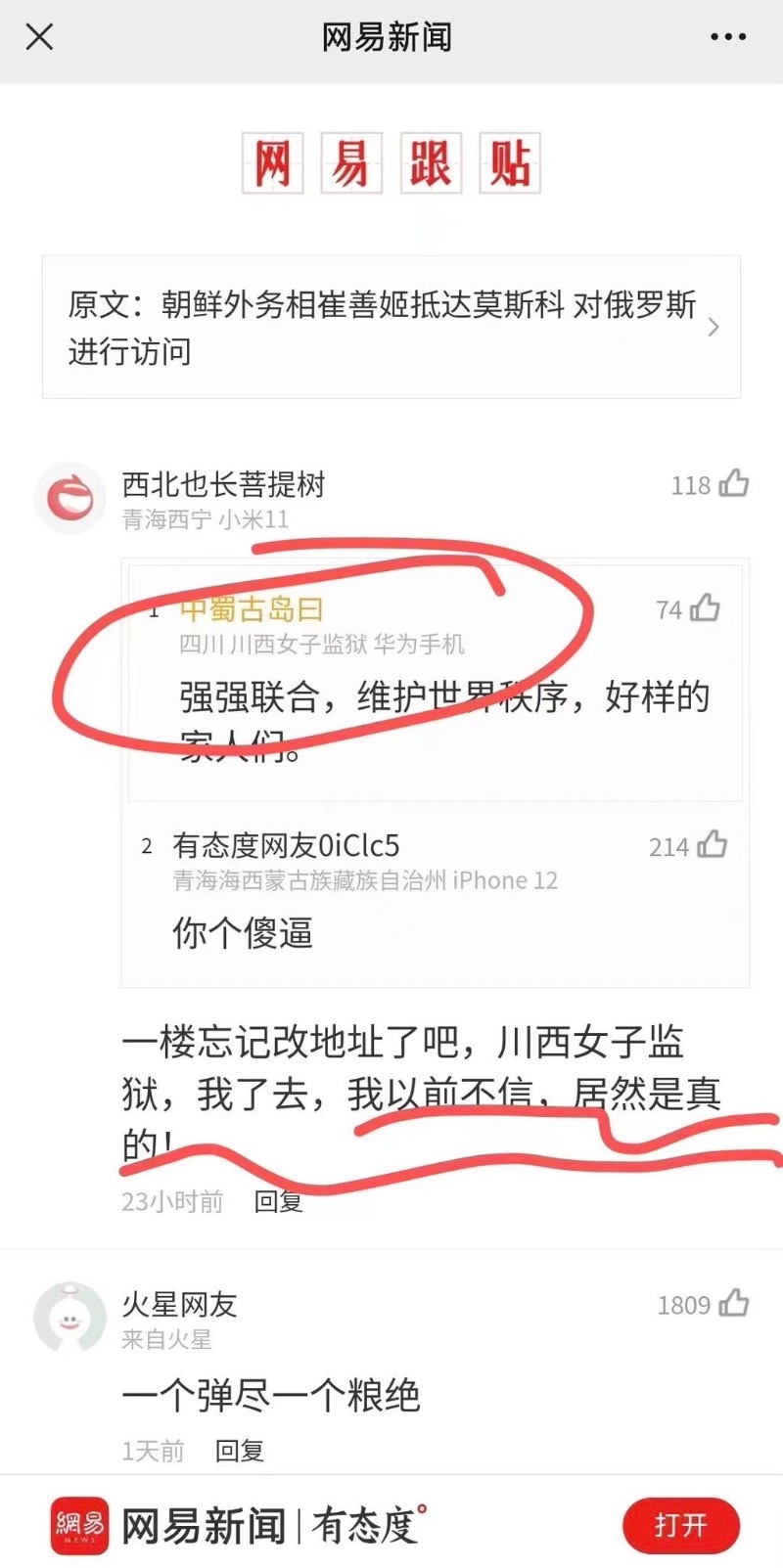Reply to the comment posted 23小时前
The height and width of the screenshot is (1568, 783).
pyautogui.click(x=278, y=1201)
